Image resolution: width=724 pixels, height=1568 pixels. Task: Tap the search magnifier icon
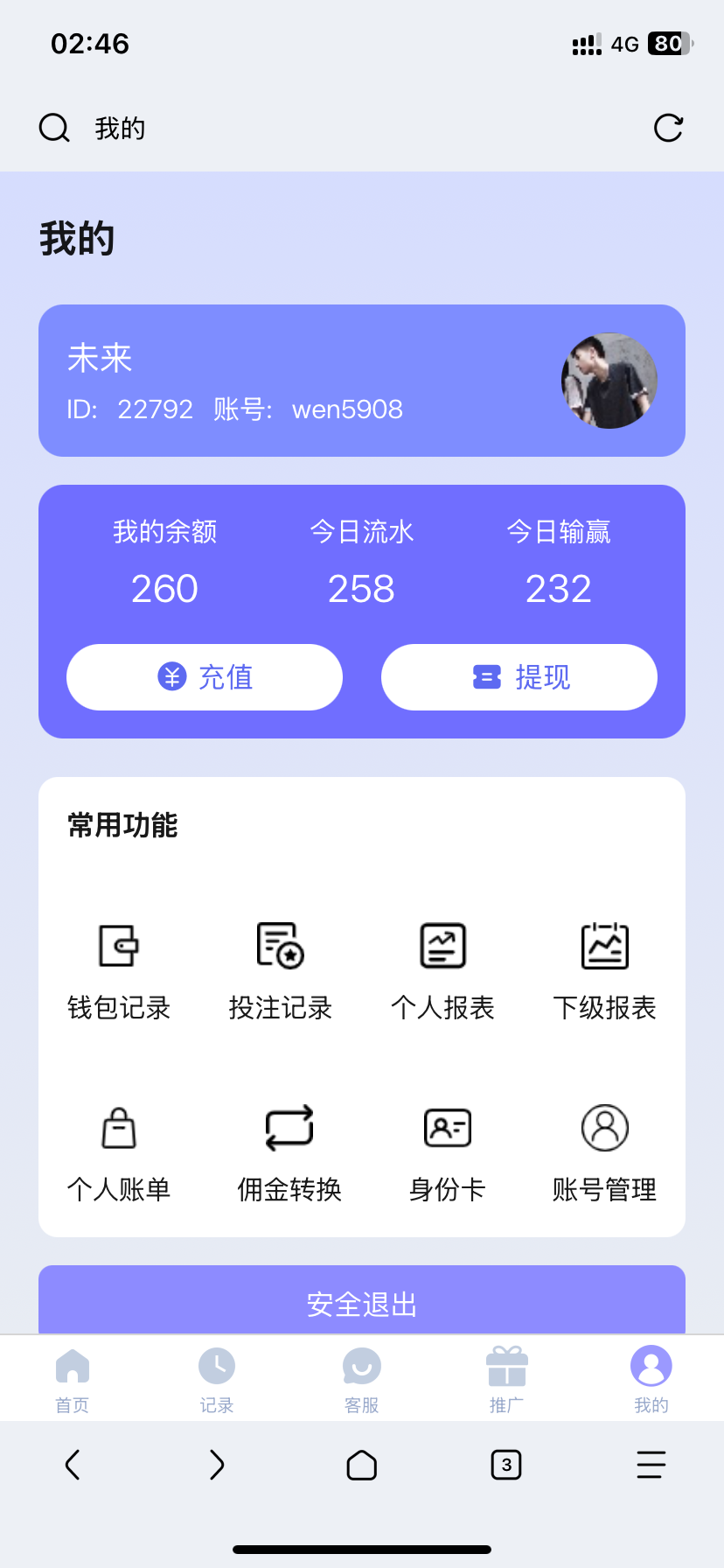pos(54,127)
